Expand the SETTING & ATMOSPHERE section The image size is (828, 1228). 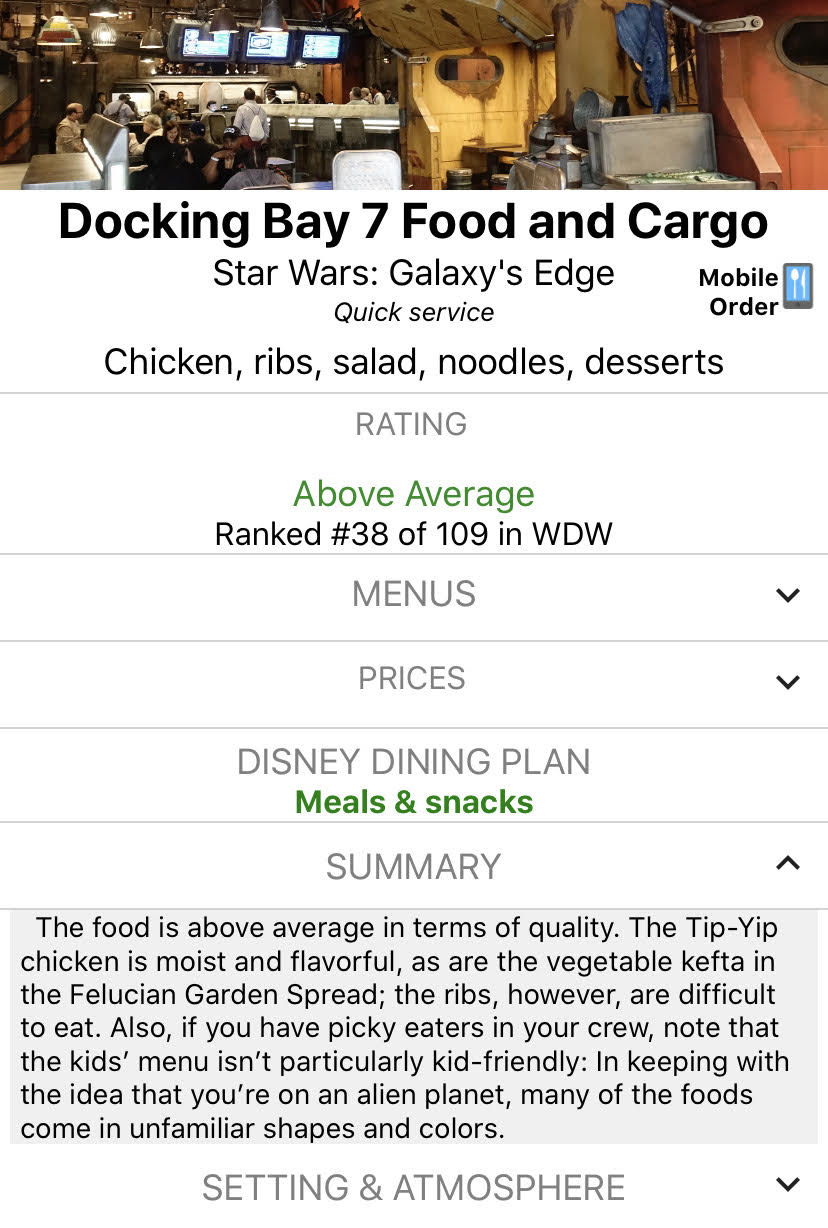413,1188
